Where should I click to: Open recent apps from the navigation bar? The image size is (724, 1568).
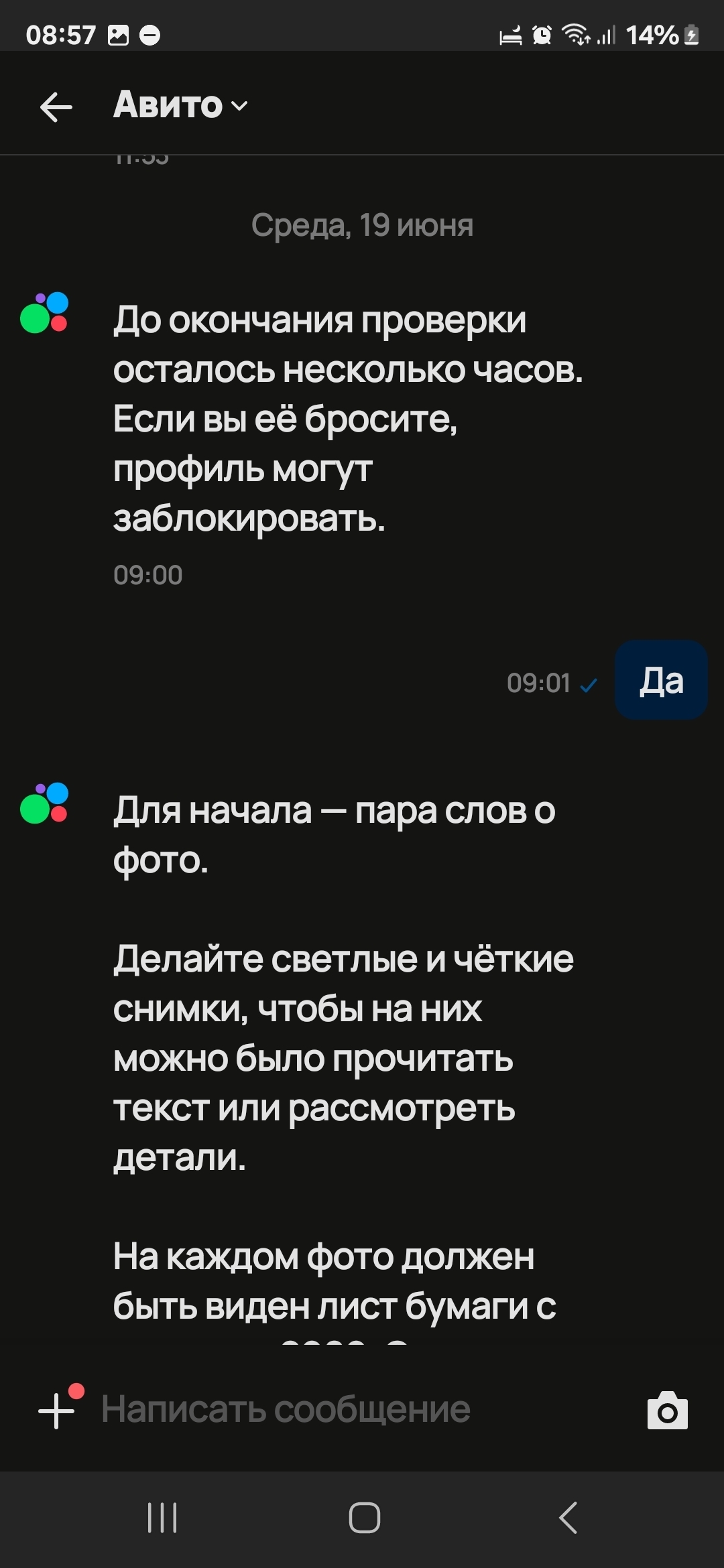(x=162, y=1518)
